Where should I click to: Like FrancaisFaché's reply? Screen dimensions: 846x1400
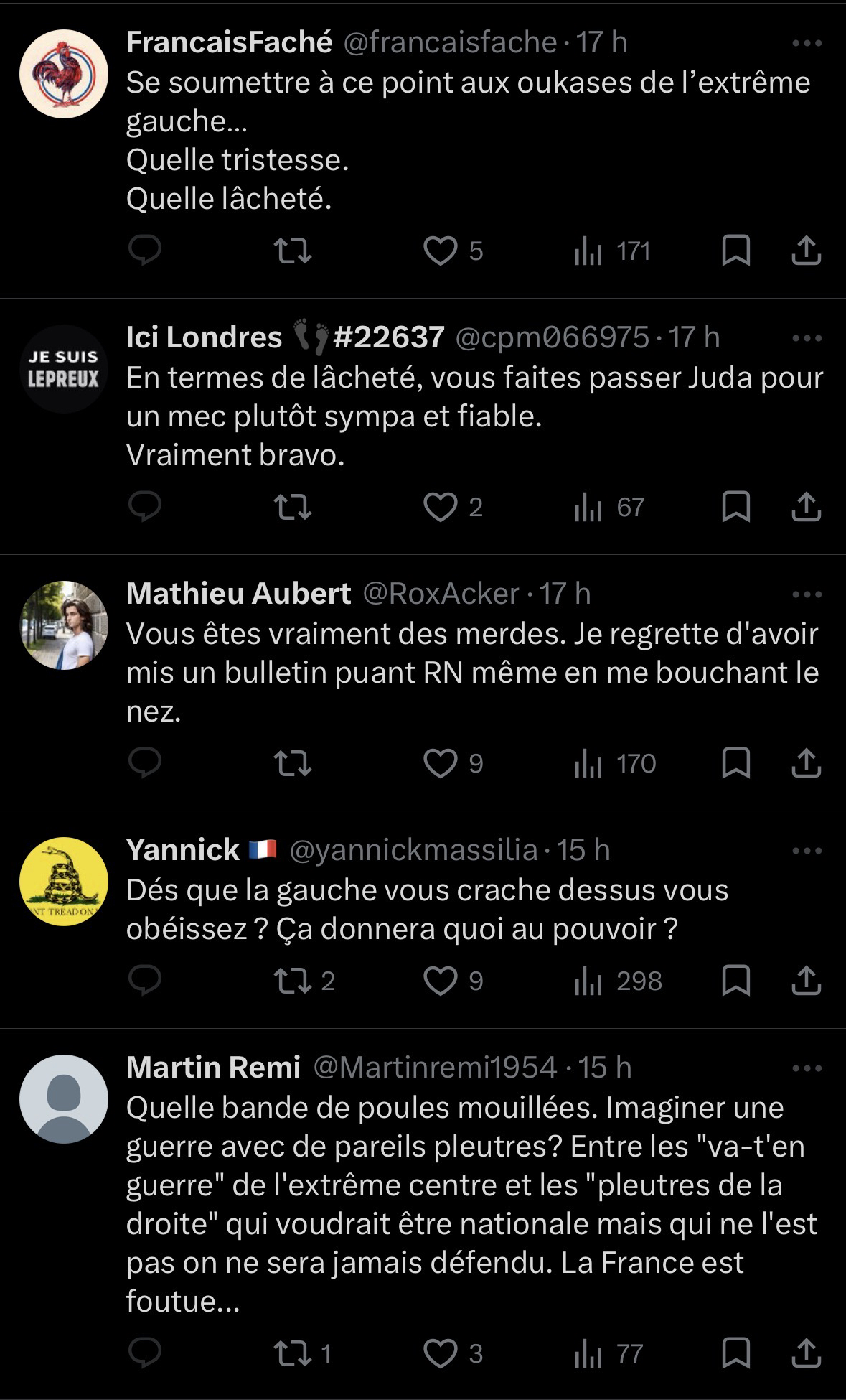(440, 251)
